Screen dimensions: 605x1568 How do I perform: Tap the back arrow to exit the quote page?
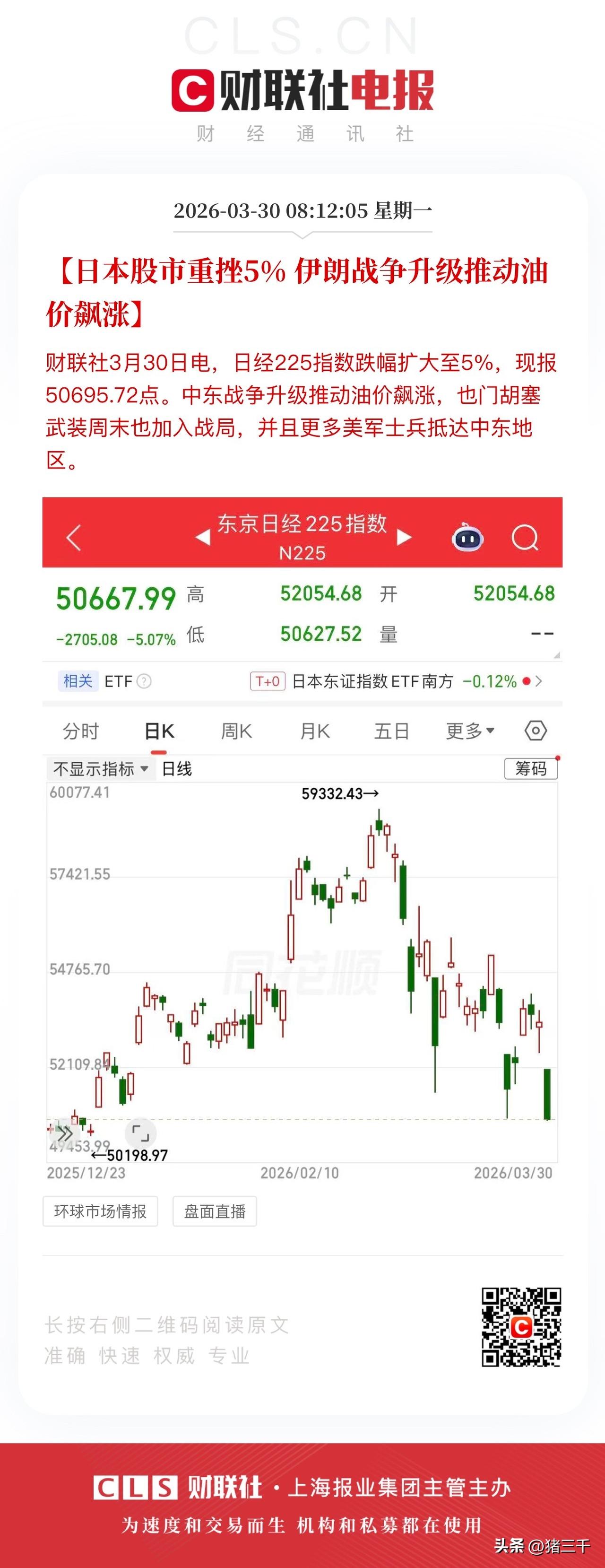tap(73, 537)
